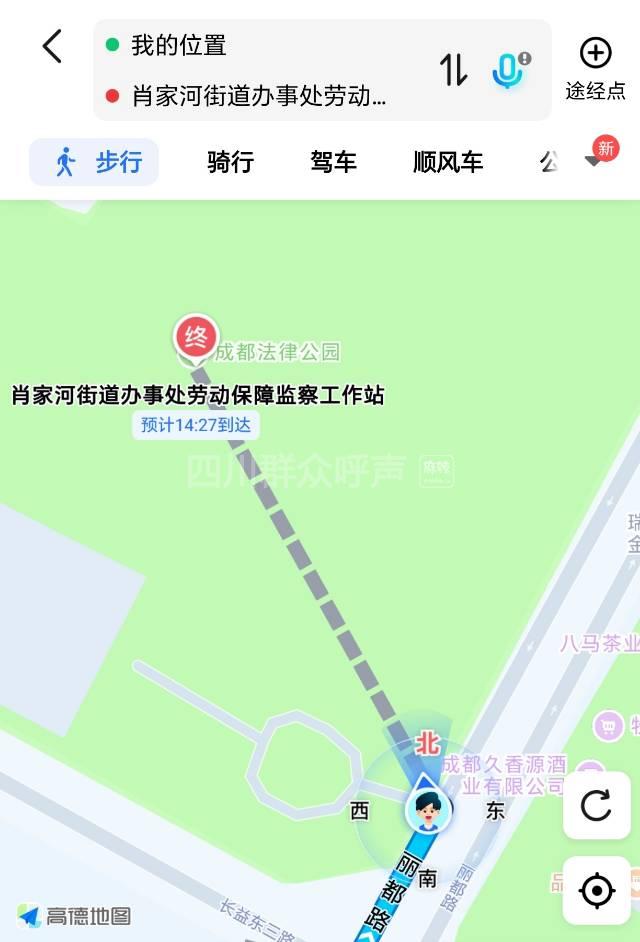Switch to the 顺风车 carpool tab
Viewport: 640px width, 942px height.
[x=448, y=162]
